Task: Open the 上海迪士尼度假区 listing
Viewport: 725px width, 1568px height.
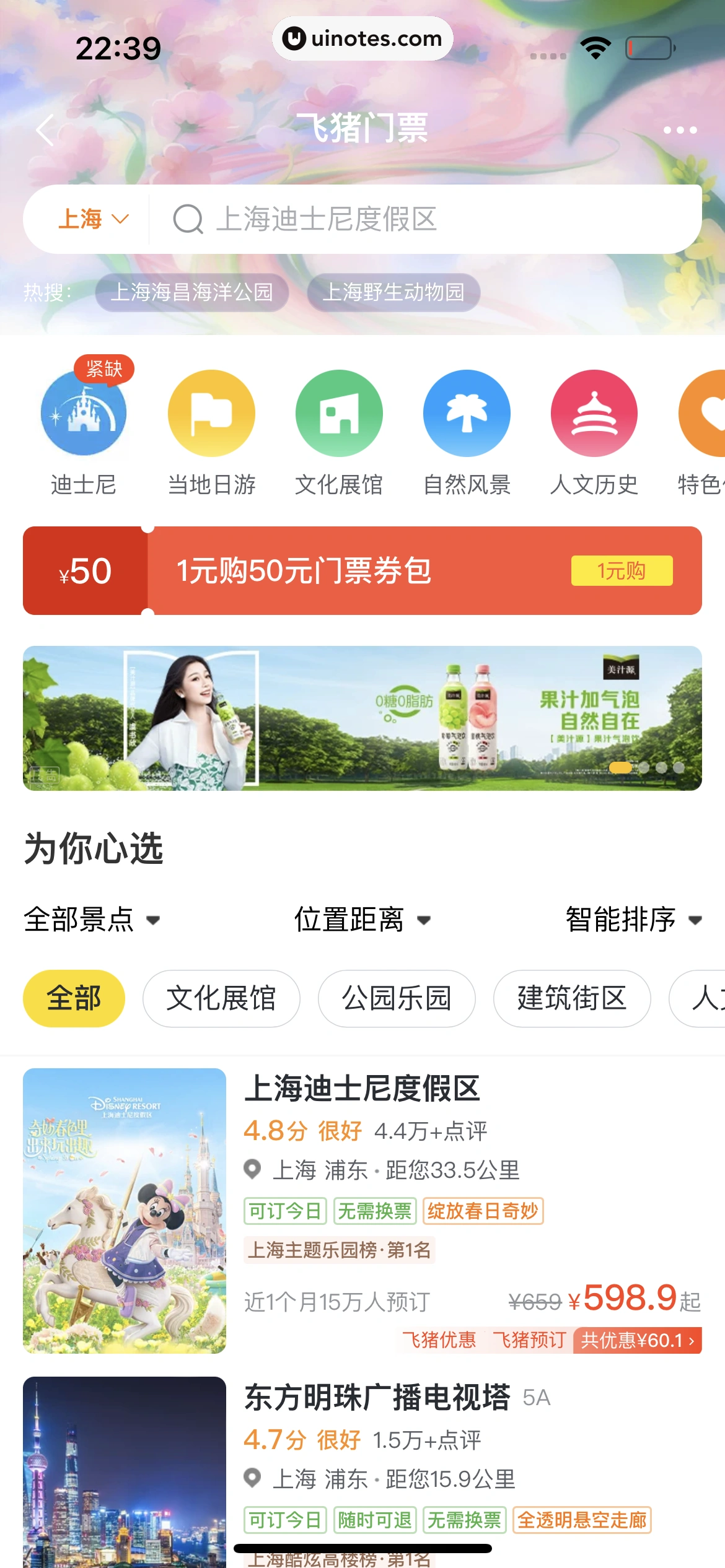Action: [362, 1088]
